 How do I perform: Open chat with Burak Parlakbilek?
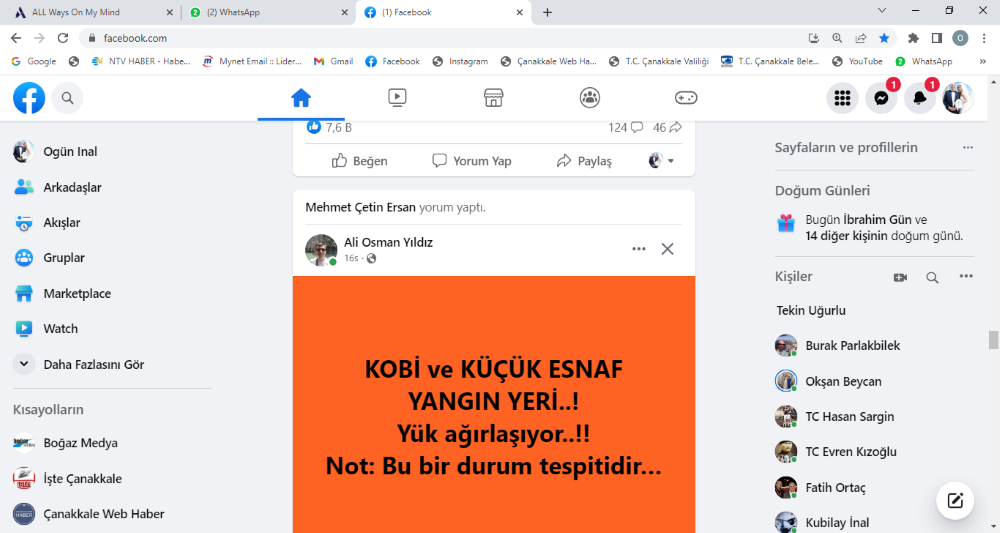click(852, 346)
